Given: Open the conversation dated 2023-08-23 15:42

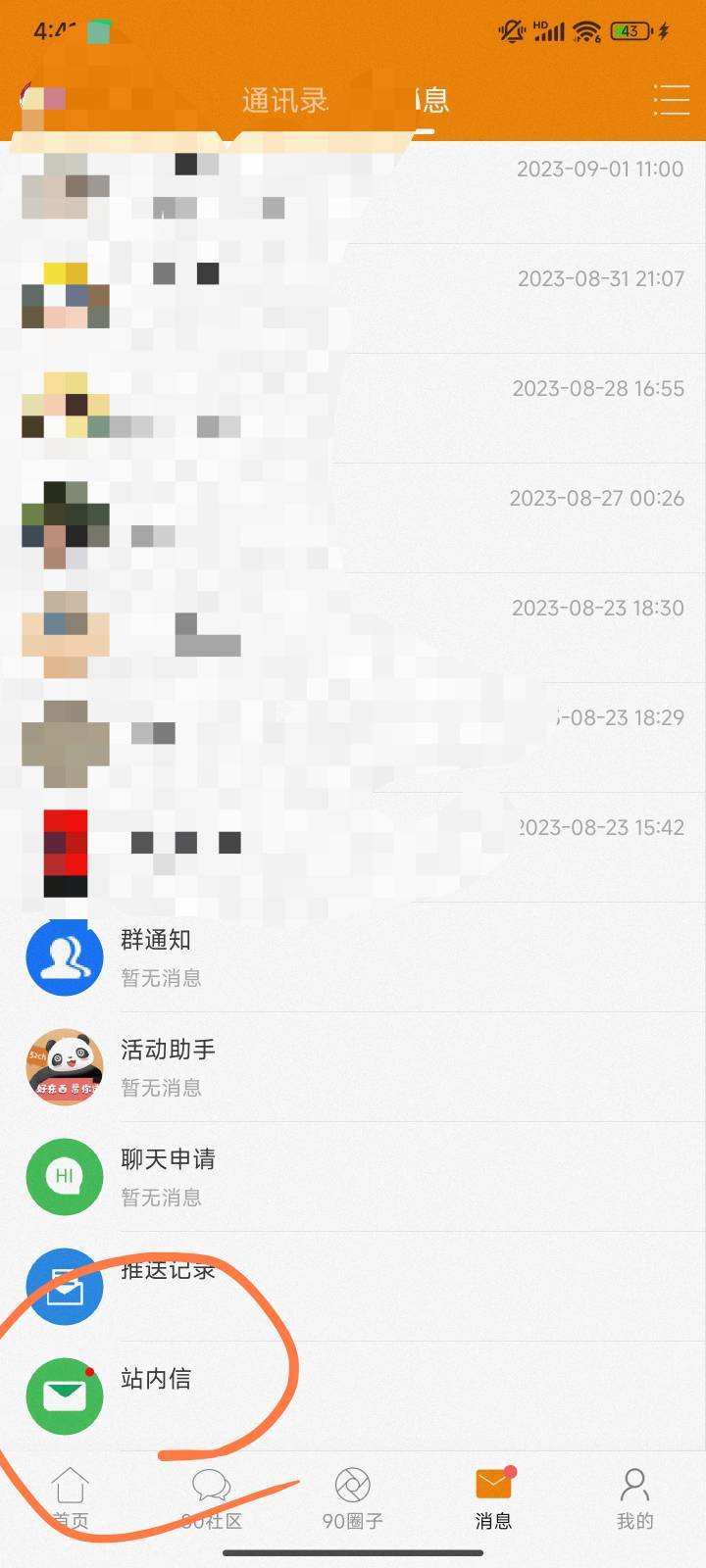Looking at the screenshot, I should pos(353,848).
